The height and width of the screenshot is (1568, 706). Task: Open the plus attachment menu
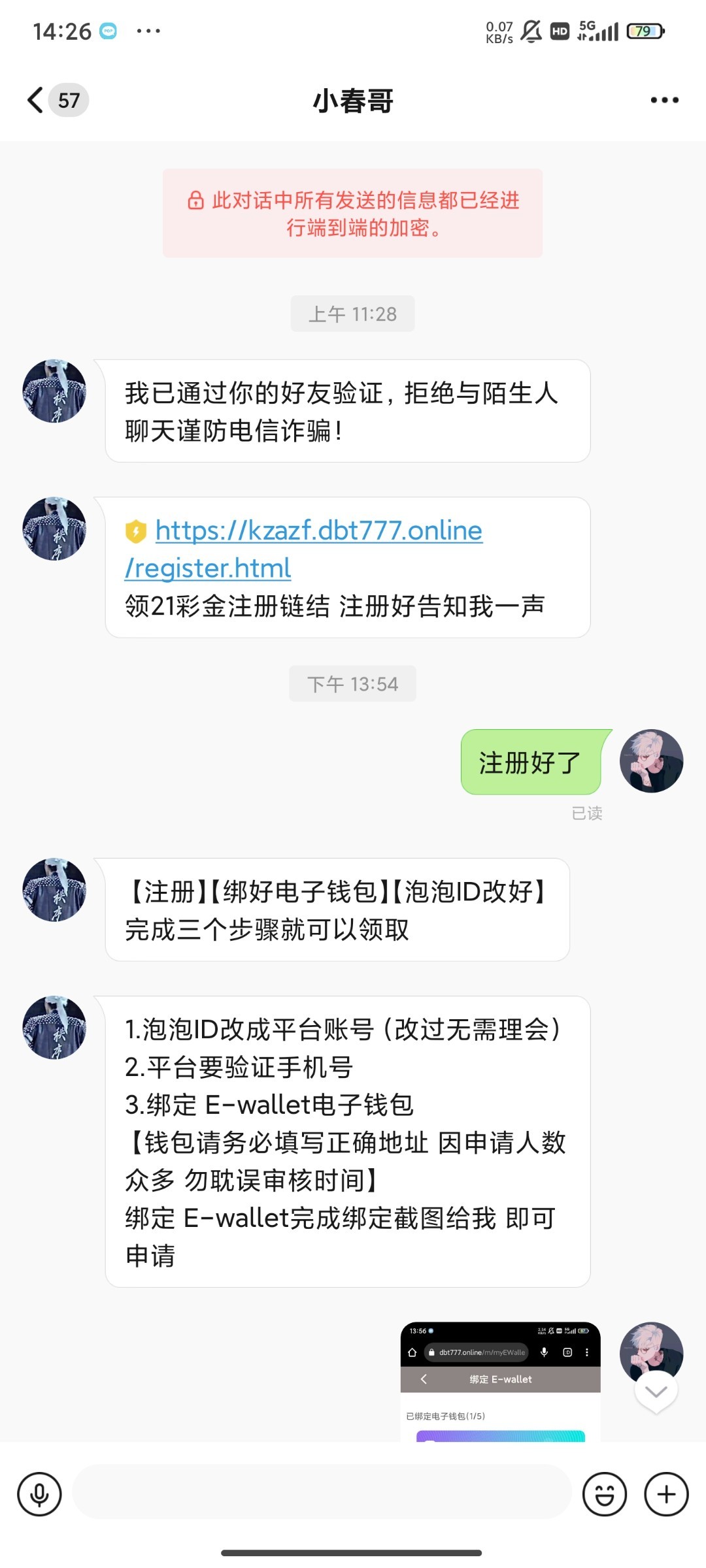666,1494
